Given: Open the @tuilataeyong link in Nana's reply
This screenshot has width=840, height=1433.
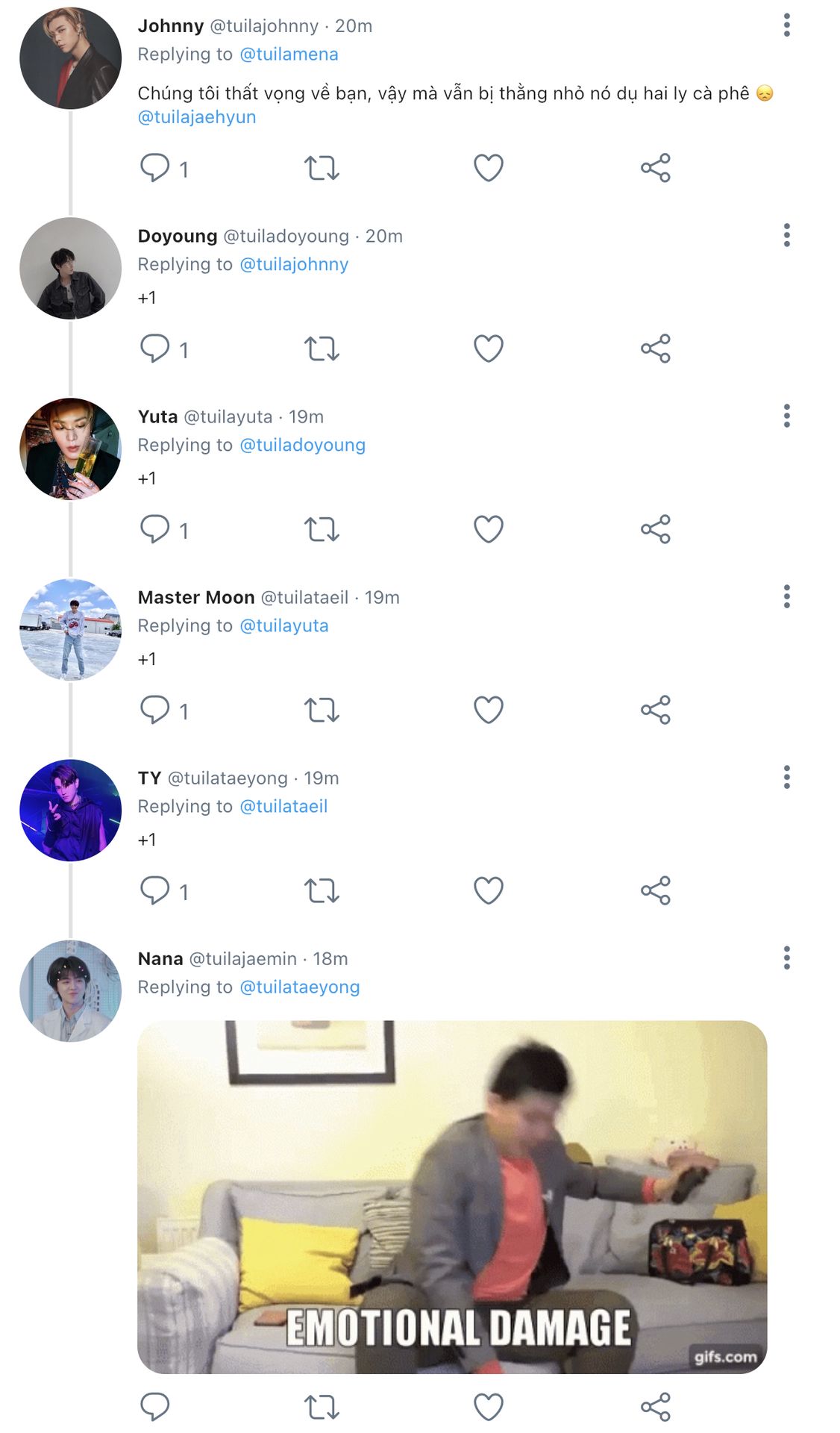Looking at the screenshot, I should pos(300,987).
